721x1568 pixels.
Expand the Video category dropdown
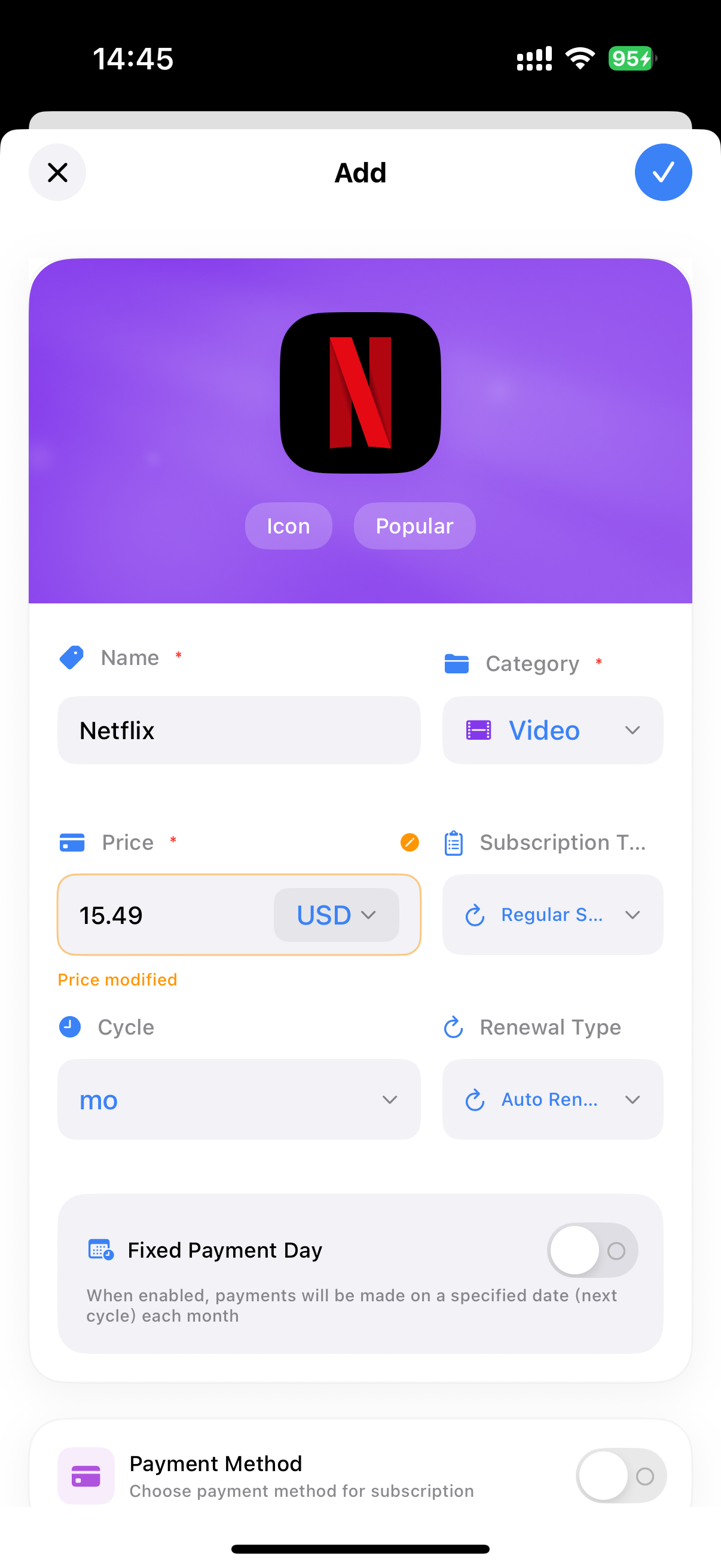(x=552, y=730)
